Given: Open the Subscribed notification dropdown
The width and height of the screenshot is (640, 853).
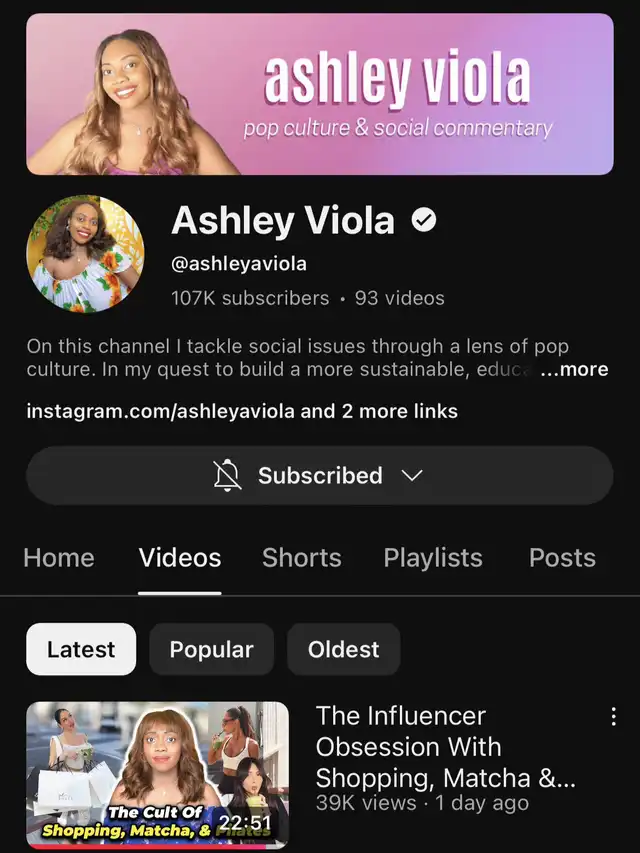Looking at the screenshot, I should 319,476.
